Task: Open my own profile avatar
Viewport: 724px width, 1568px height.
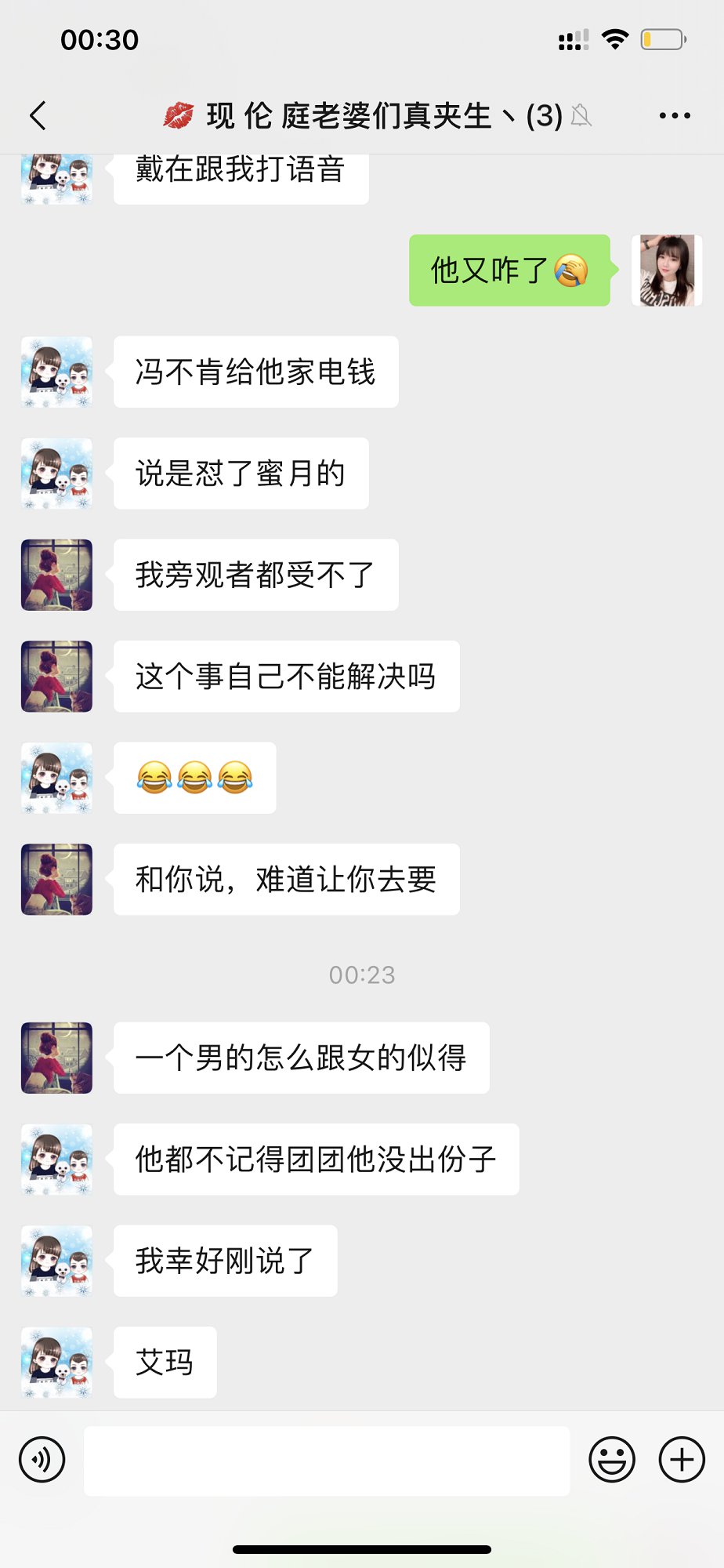Action: (x=667, y=270)
